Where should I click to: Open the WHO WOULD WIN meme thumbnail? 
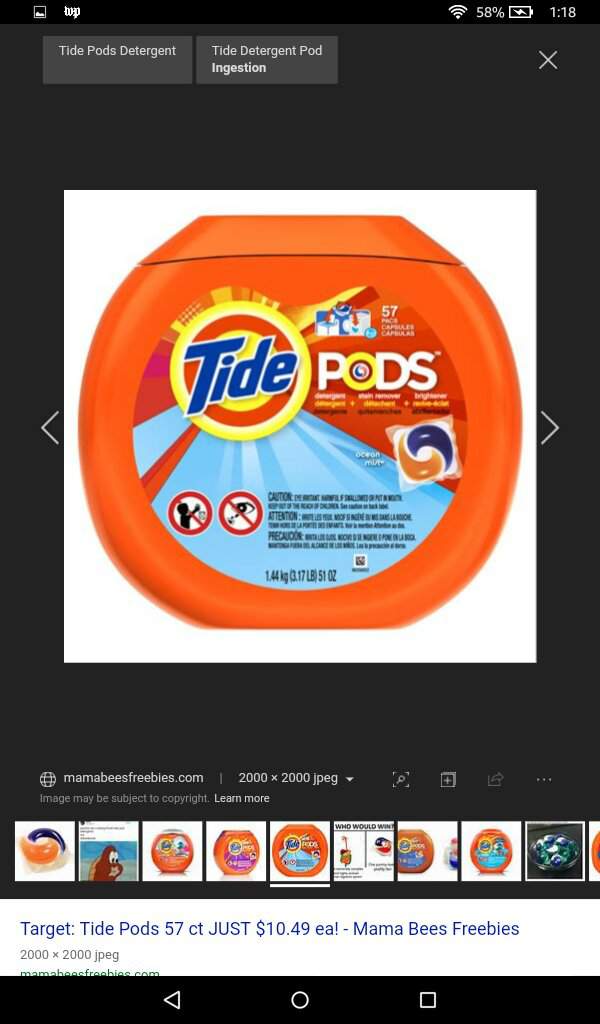364,851
